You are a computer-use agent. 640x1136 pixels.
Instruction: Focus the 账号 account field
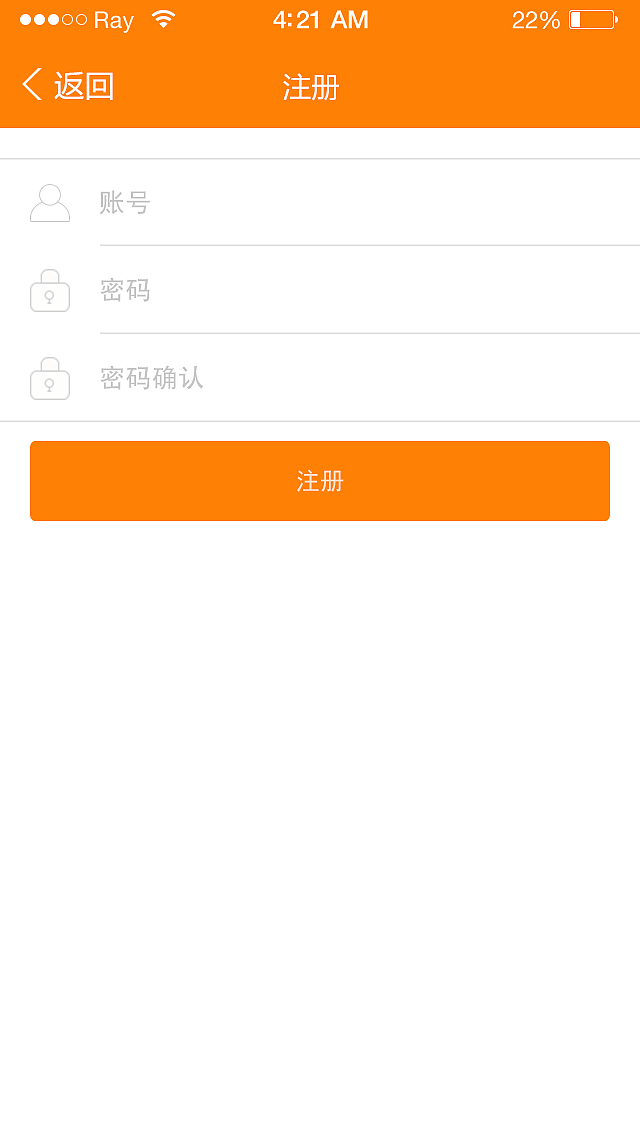point(360,203)
